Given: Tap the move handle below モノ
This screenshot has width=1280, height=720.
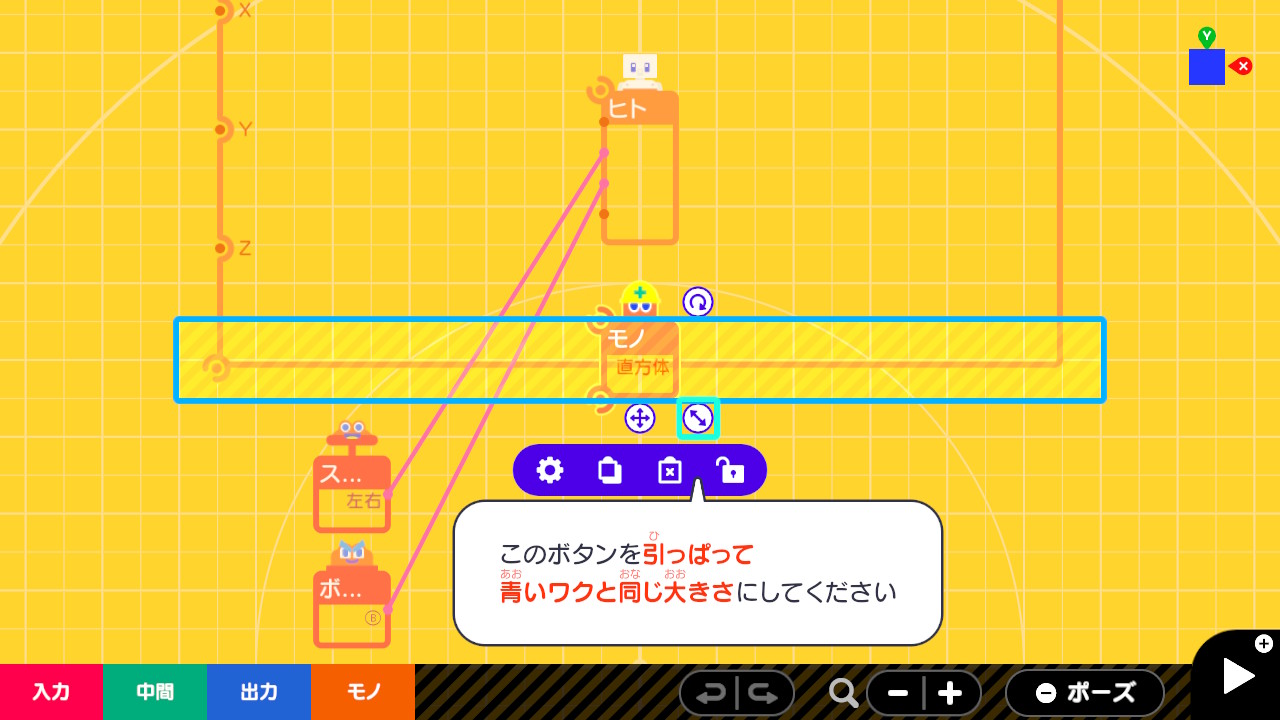Looking at the screenshot, I should click(x=640, y=418).
